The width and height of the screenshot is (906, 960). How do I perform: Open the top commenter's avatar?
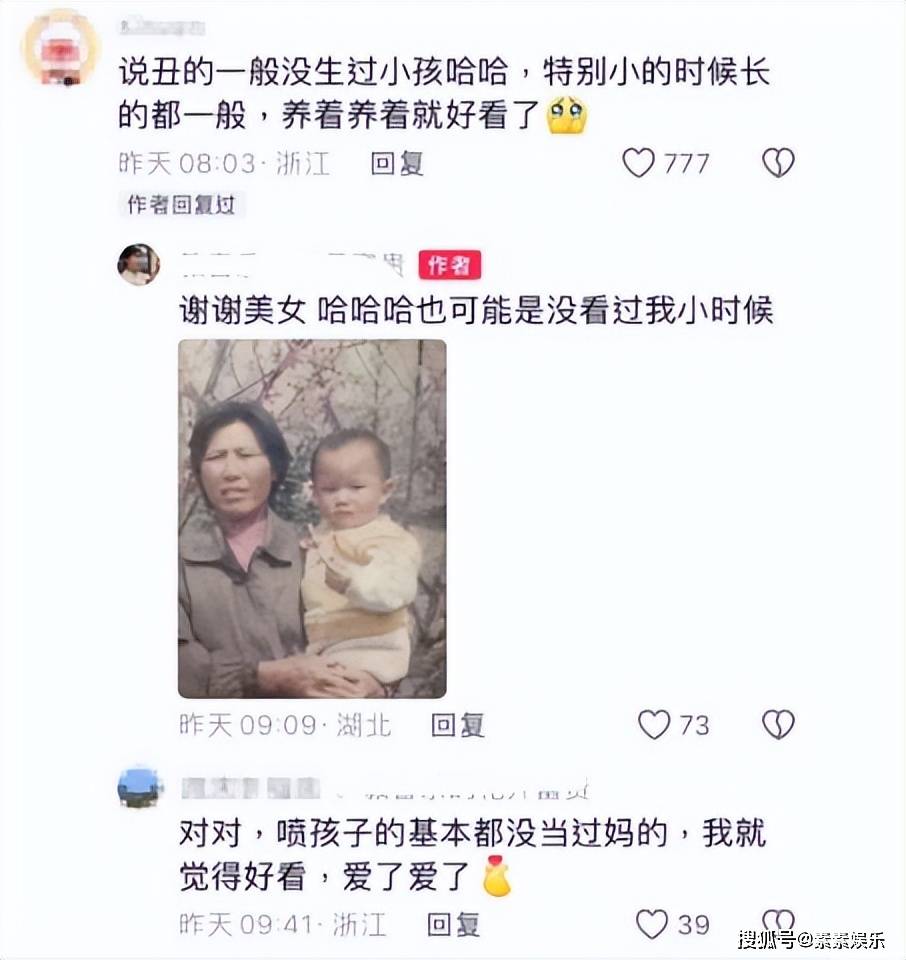click(61, 47)
